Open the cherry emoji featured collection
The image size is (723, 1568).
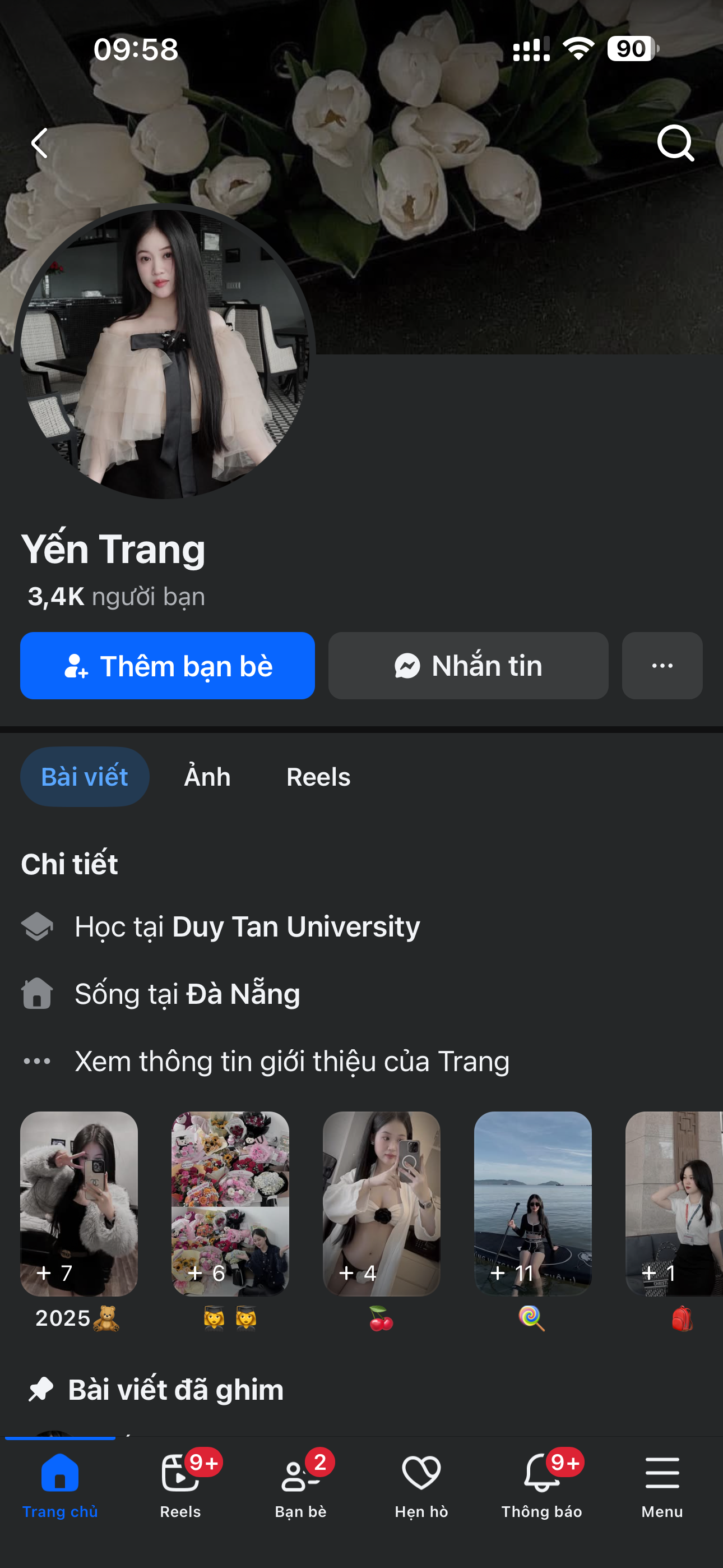coord(382,1203)
